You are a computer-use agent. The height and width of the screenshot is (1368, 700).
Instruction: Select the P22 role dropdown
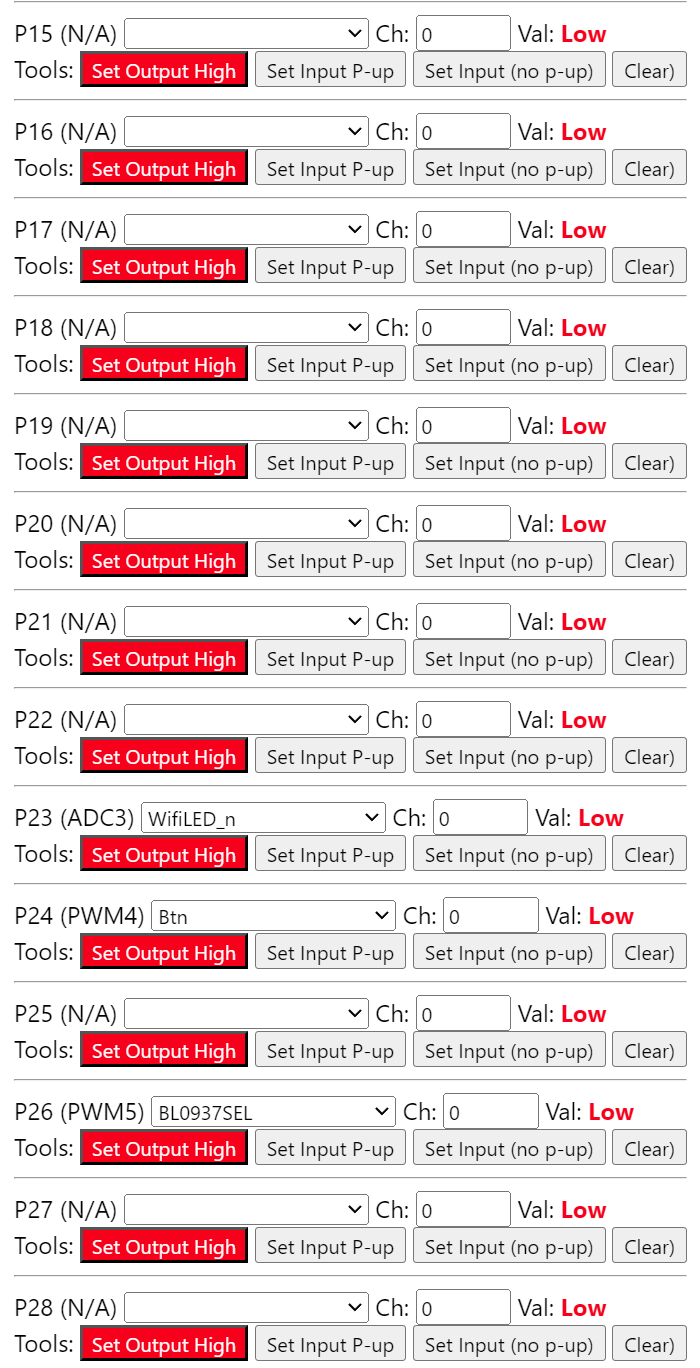(246, 720)
